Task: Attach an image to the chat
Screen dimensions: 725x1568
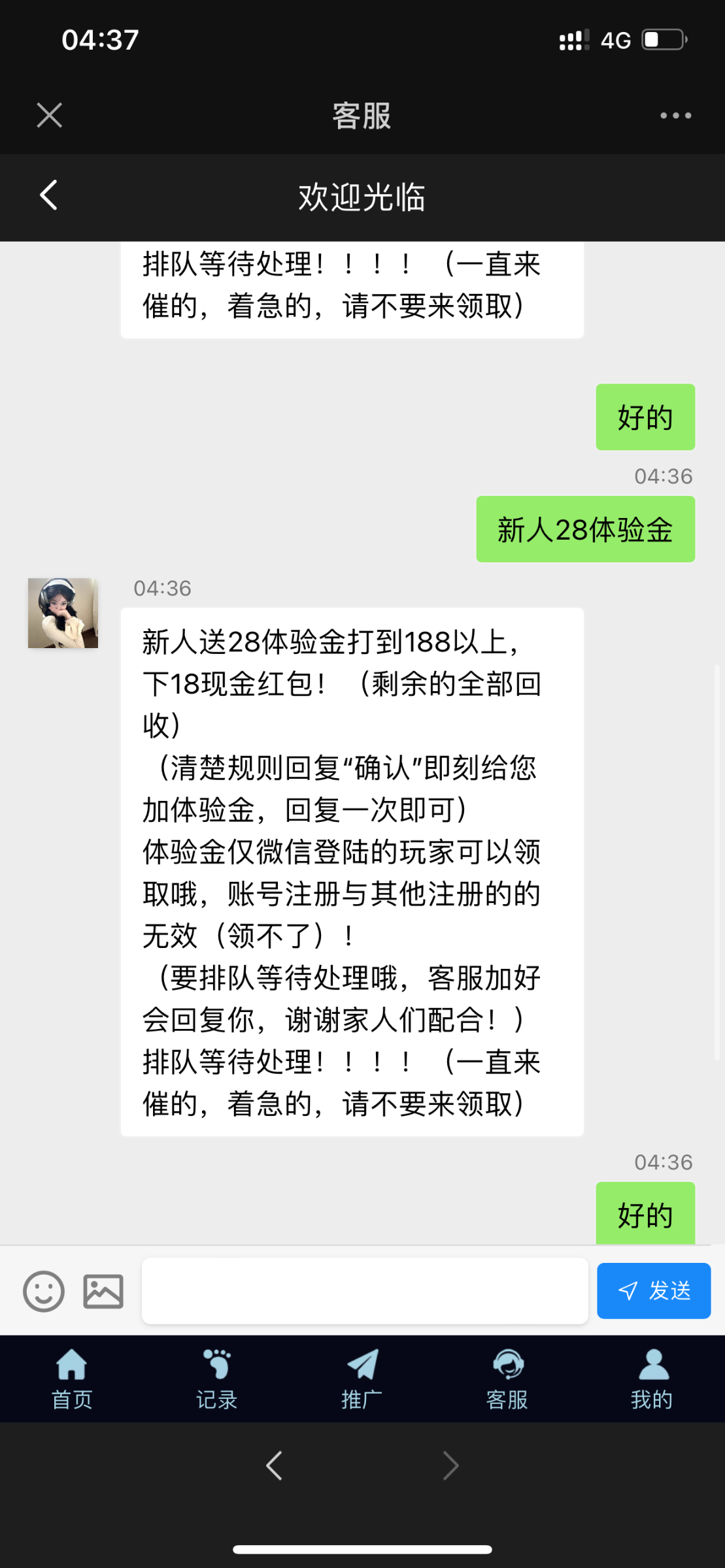Action: (x=103, y=1291)
